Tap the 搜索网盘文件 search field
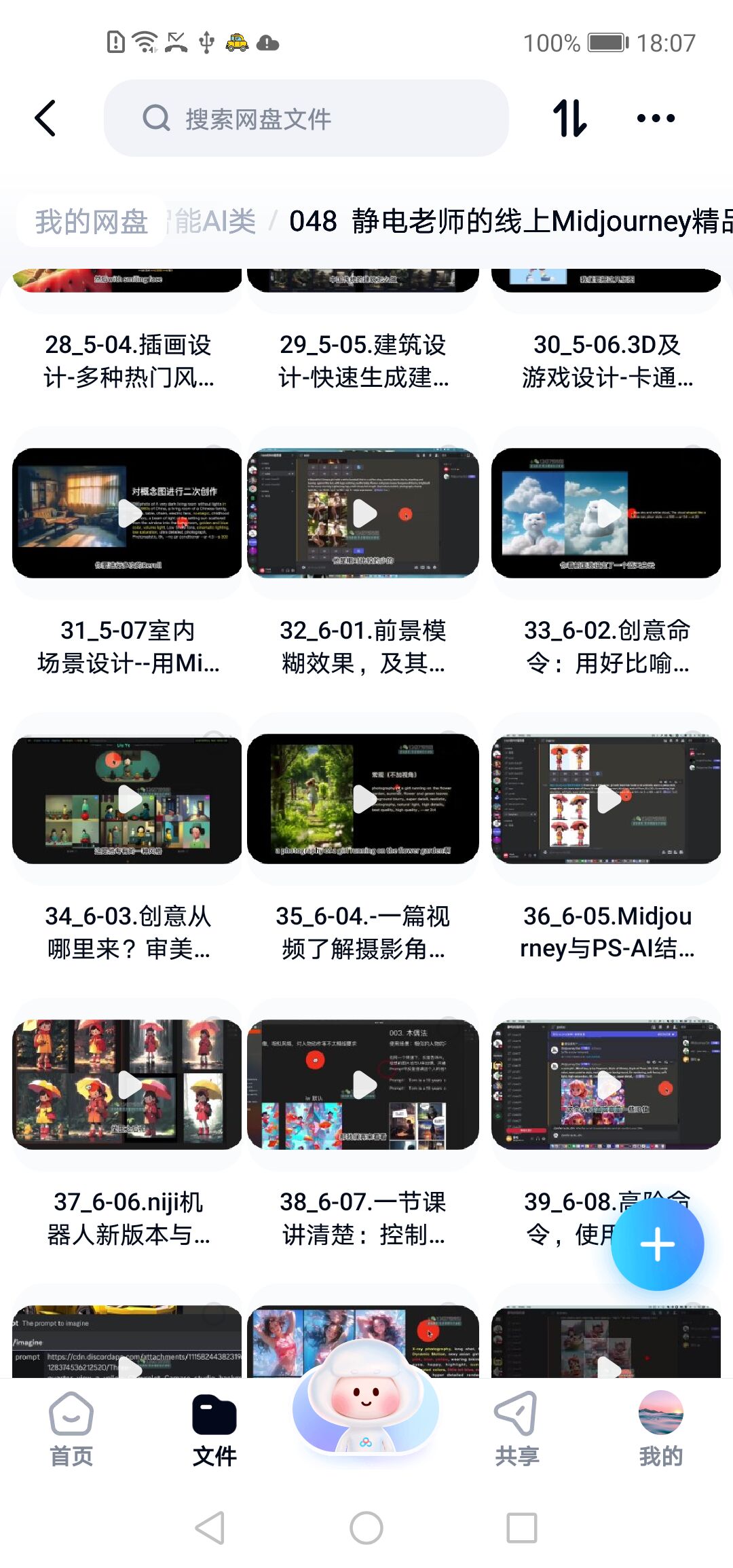Screen dimensions: 733x1568 (305, 119)
